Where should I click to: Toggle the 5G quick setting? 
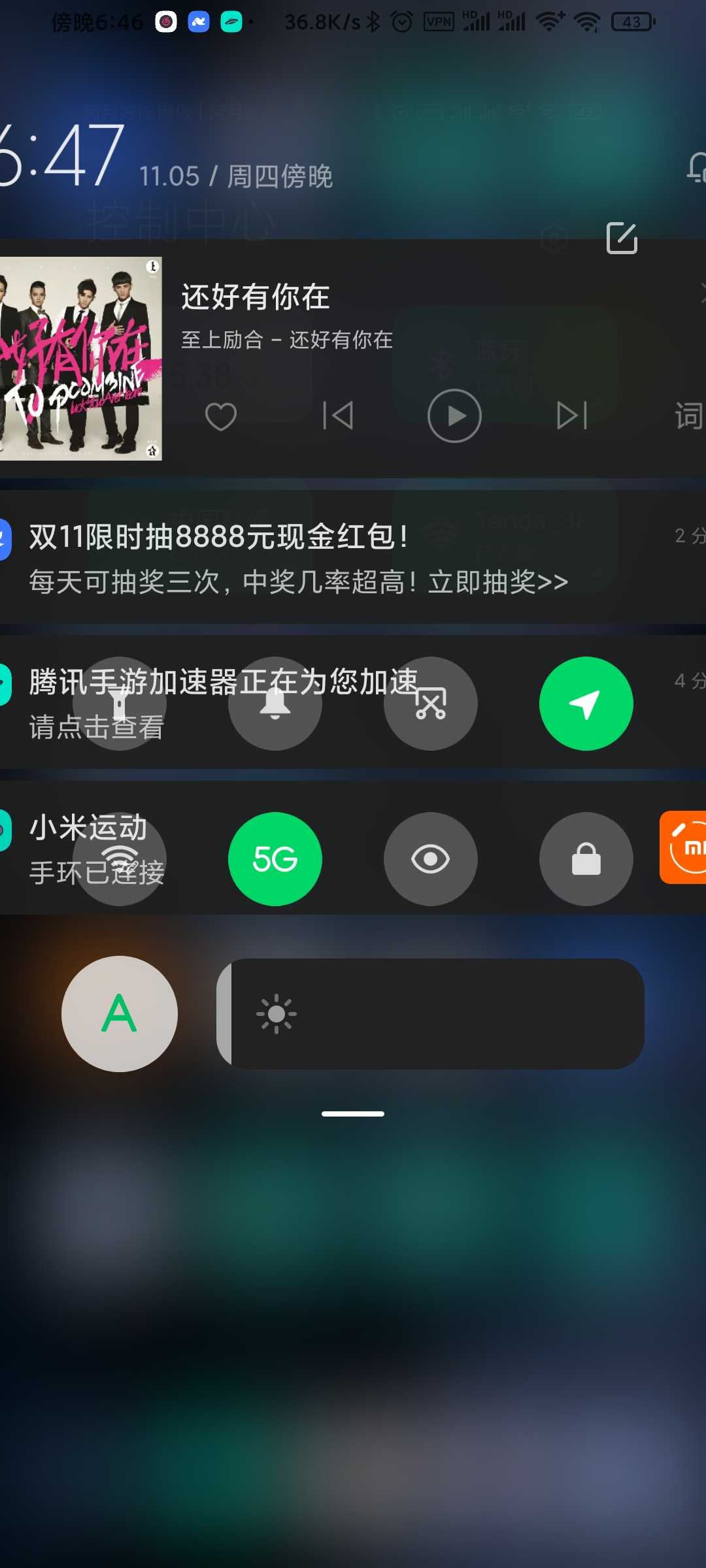coord(275,858)
